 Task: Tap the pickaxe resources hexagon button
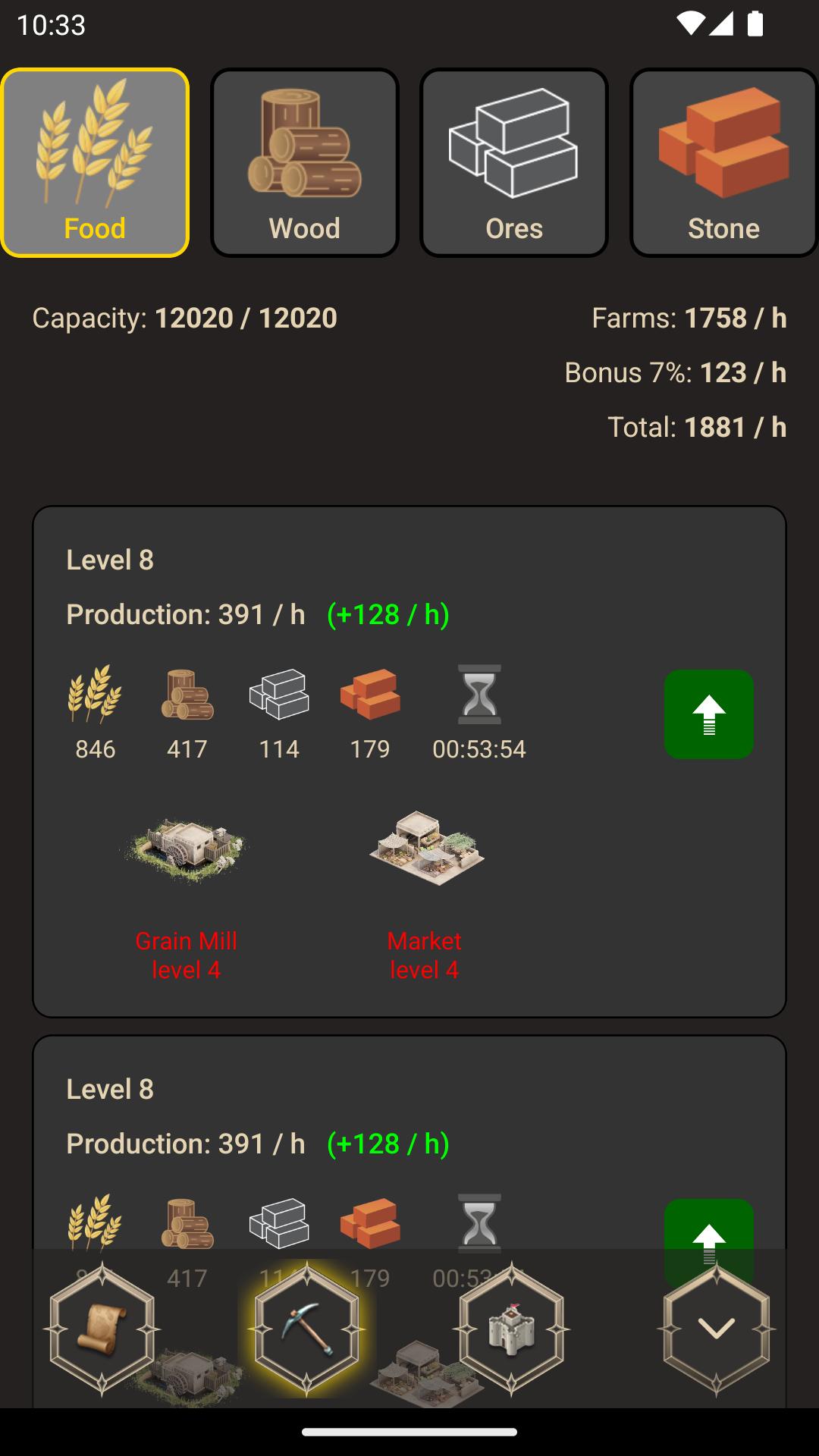306,1329
